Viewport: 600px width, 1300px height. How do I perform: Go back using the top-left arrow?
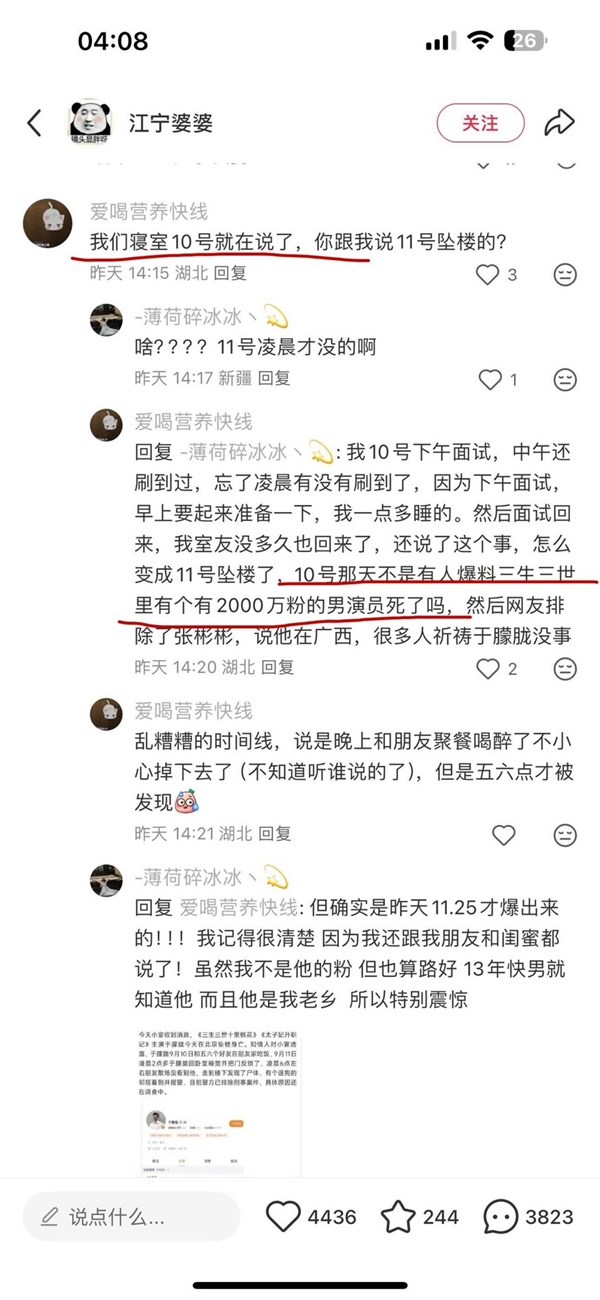(35, 123)
